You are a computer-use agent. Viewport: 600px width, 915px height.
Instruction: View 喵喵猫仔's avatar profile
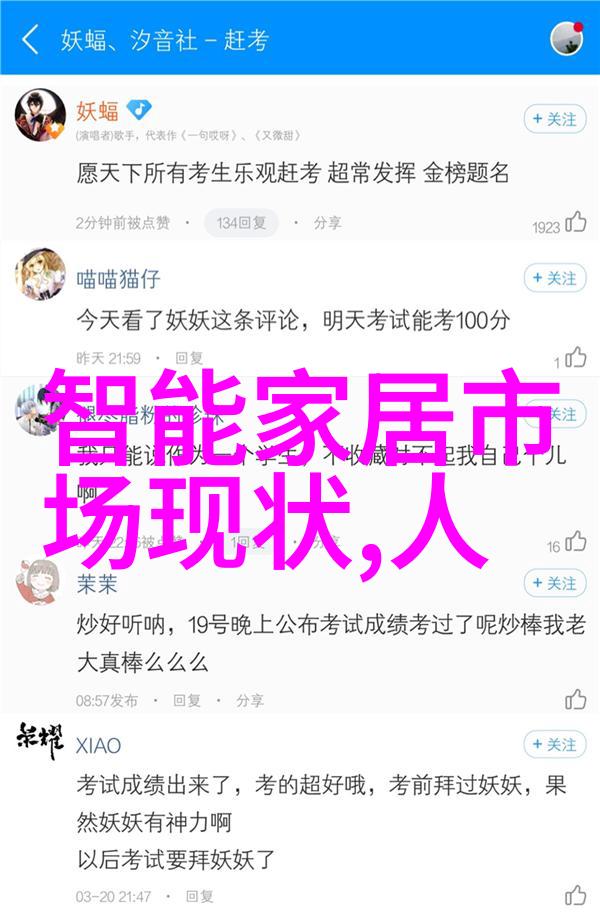[x=40, y=275]
